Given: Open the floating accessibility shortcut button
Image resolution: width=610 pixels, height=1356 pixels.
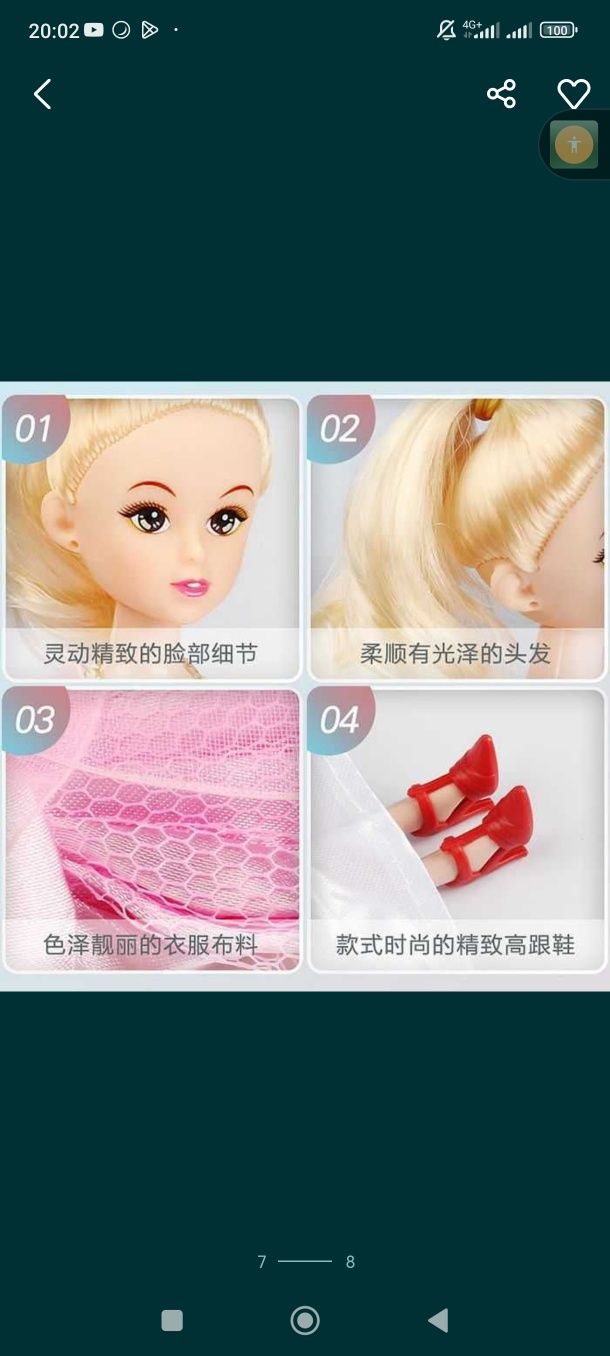Looking at the screenshot, I should pyautogui.click(x=575, y=146).
